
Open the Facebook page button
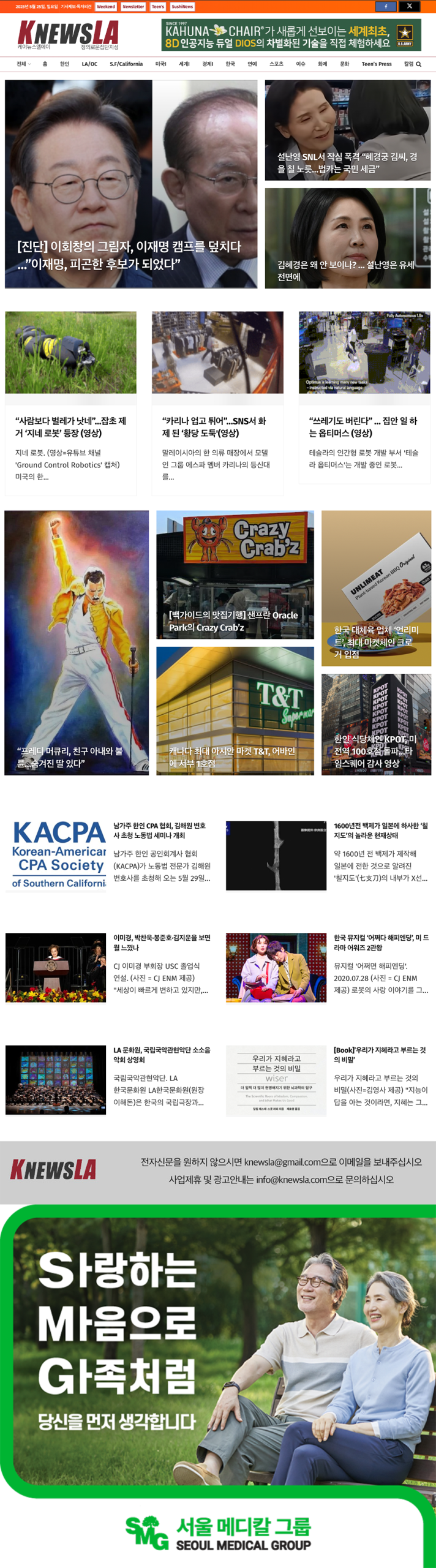tap(386, 7)
